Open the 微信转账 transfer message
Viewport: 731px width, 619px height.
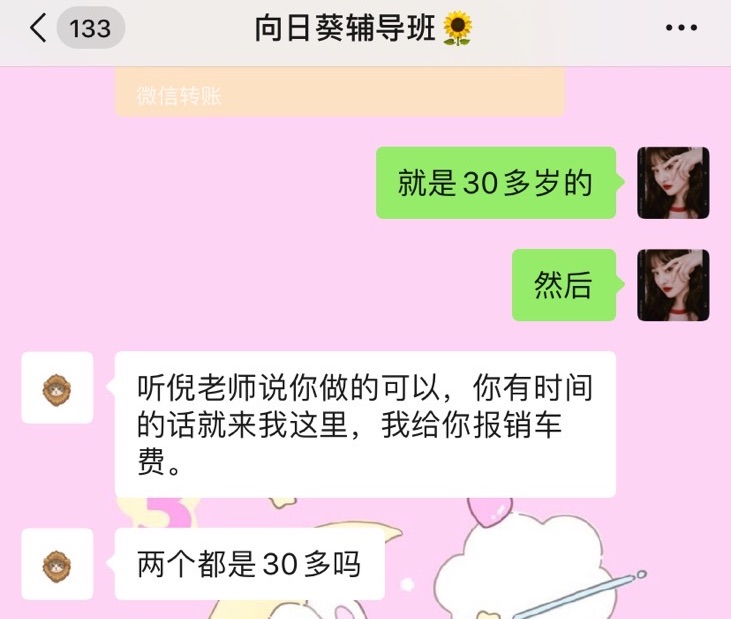coord(339,94)
